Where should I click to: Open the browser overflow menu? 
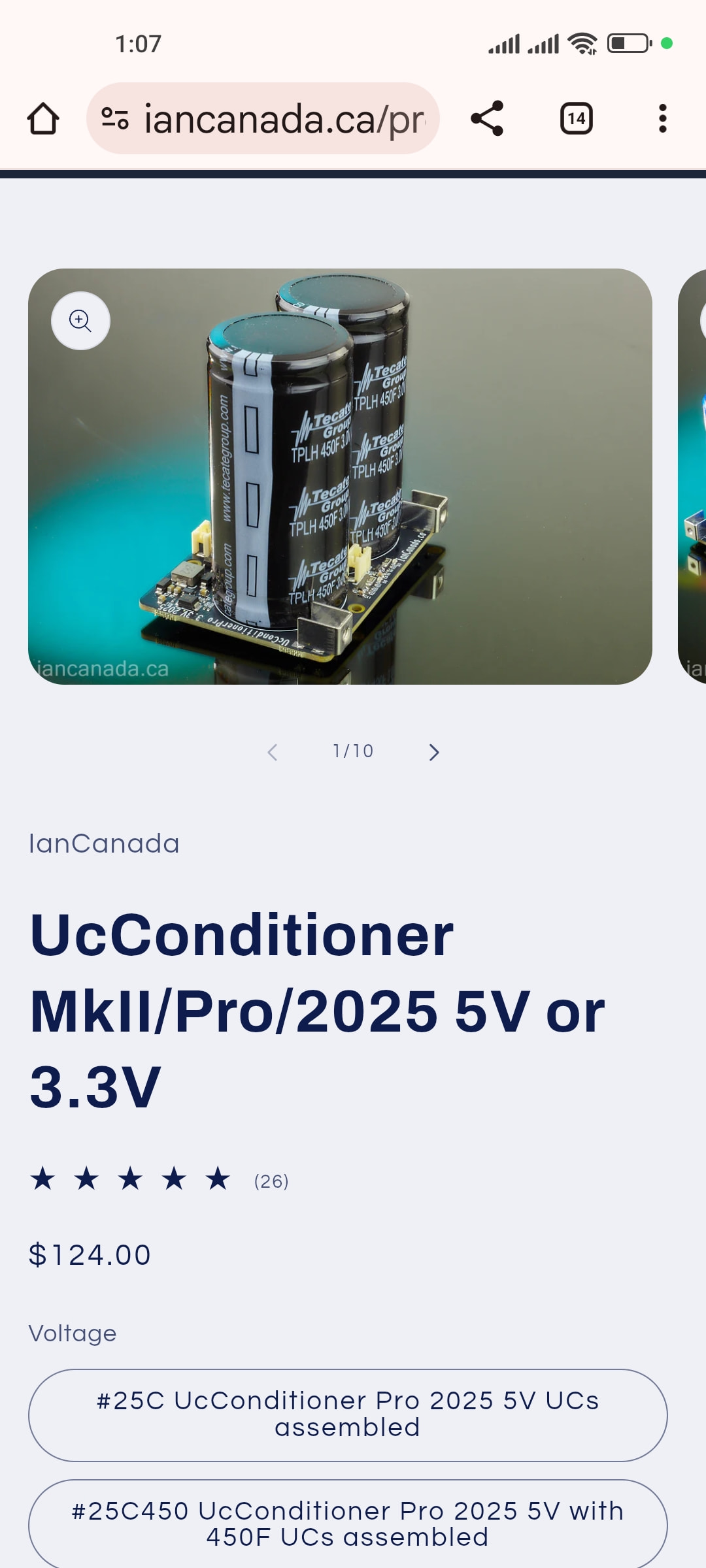pyautogui.click(x=662, y=119)
